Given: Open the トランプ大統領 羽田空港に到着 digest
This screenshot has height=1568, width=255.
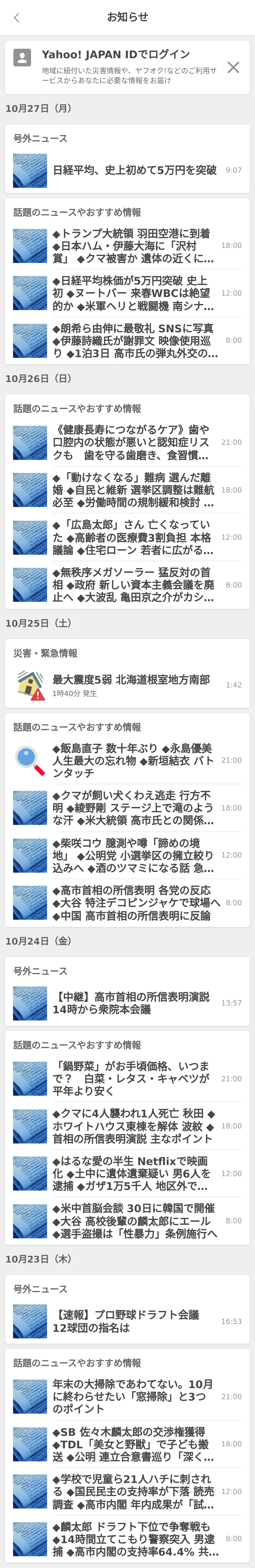Looking at the screenshot, I should tap(134, 246).
